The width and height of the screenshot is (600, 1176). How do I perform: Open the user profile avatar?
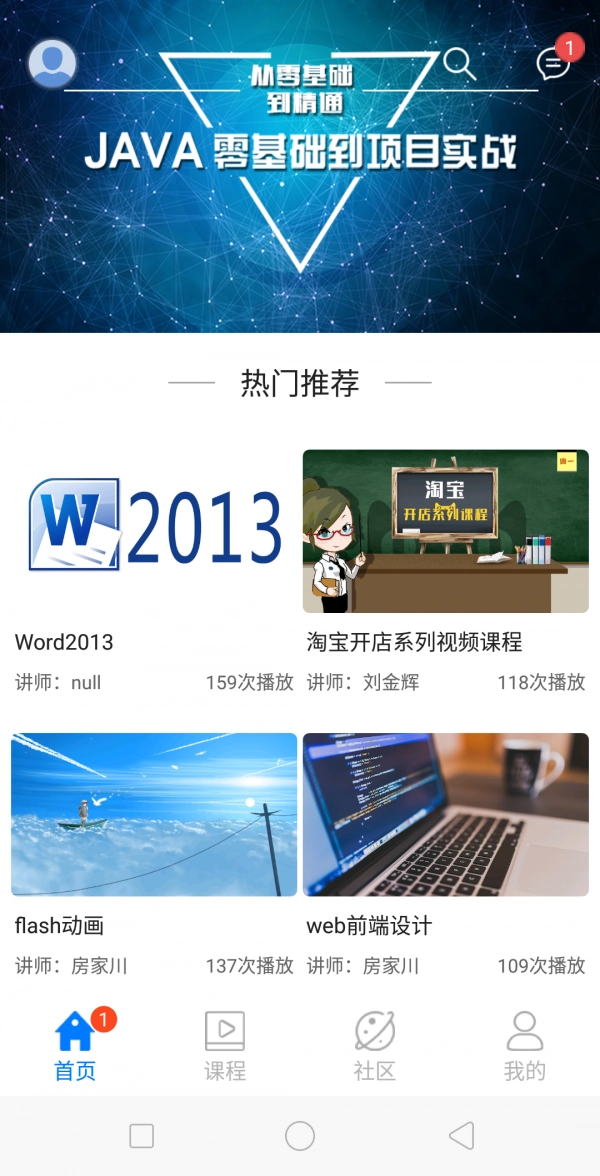point(52,63)
